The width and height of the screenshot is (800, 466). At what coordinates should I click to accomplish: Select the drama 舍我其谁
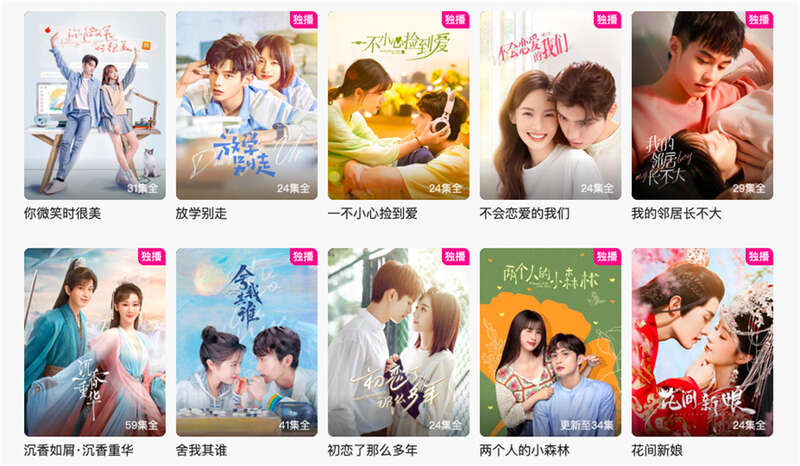click(x=247, y=342)
